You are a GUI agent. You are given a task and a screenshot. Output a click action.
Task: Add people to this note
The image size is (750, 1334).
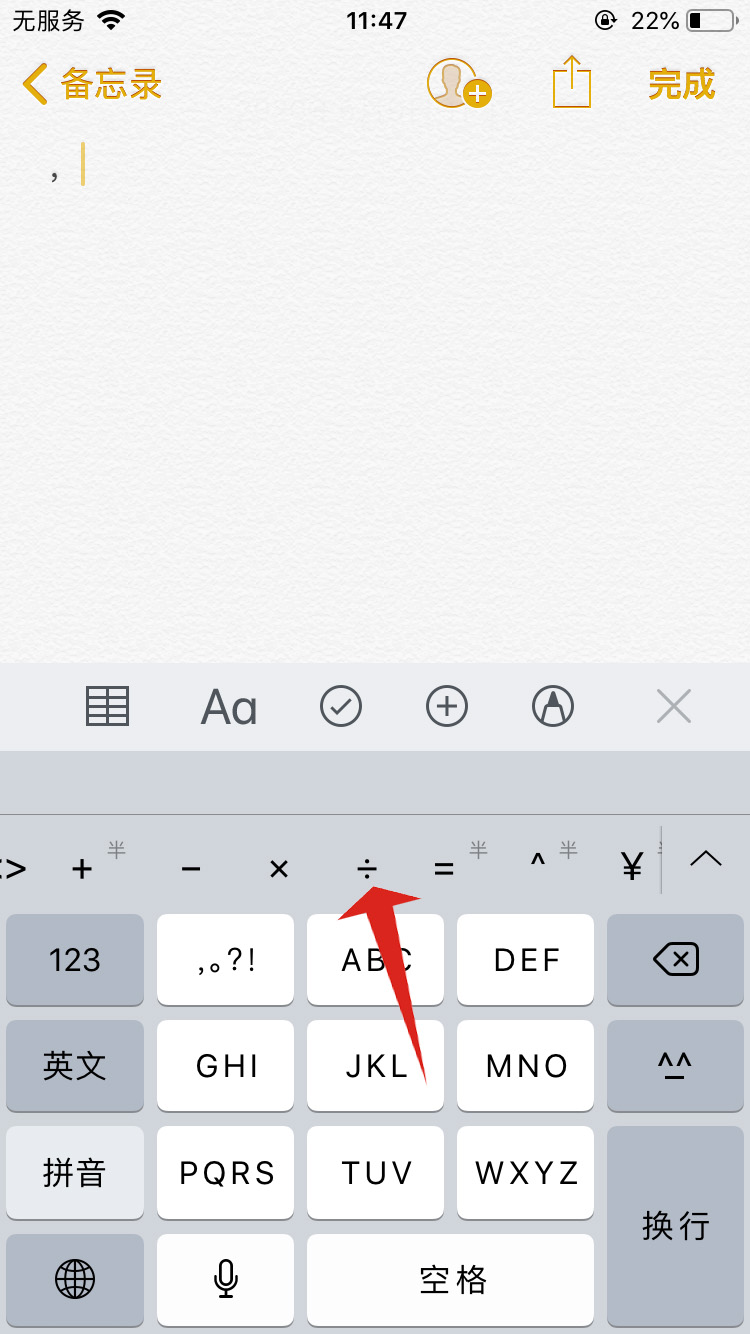(x=458, y=84)
